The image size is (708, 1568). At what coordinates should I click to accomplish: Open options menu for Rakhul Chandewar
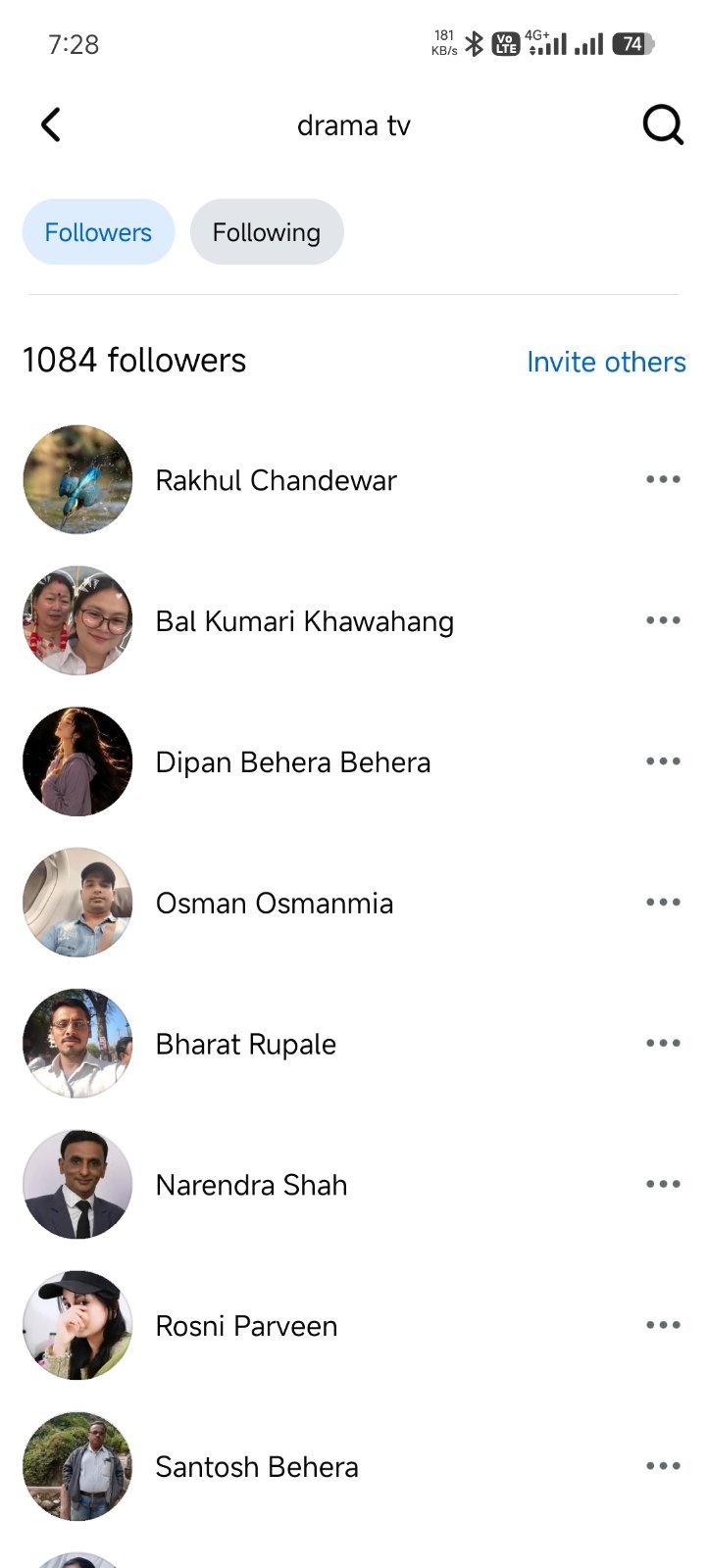(x=663, y=479)
